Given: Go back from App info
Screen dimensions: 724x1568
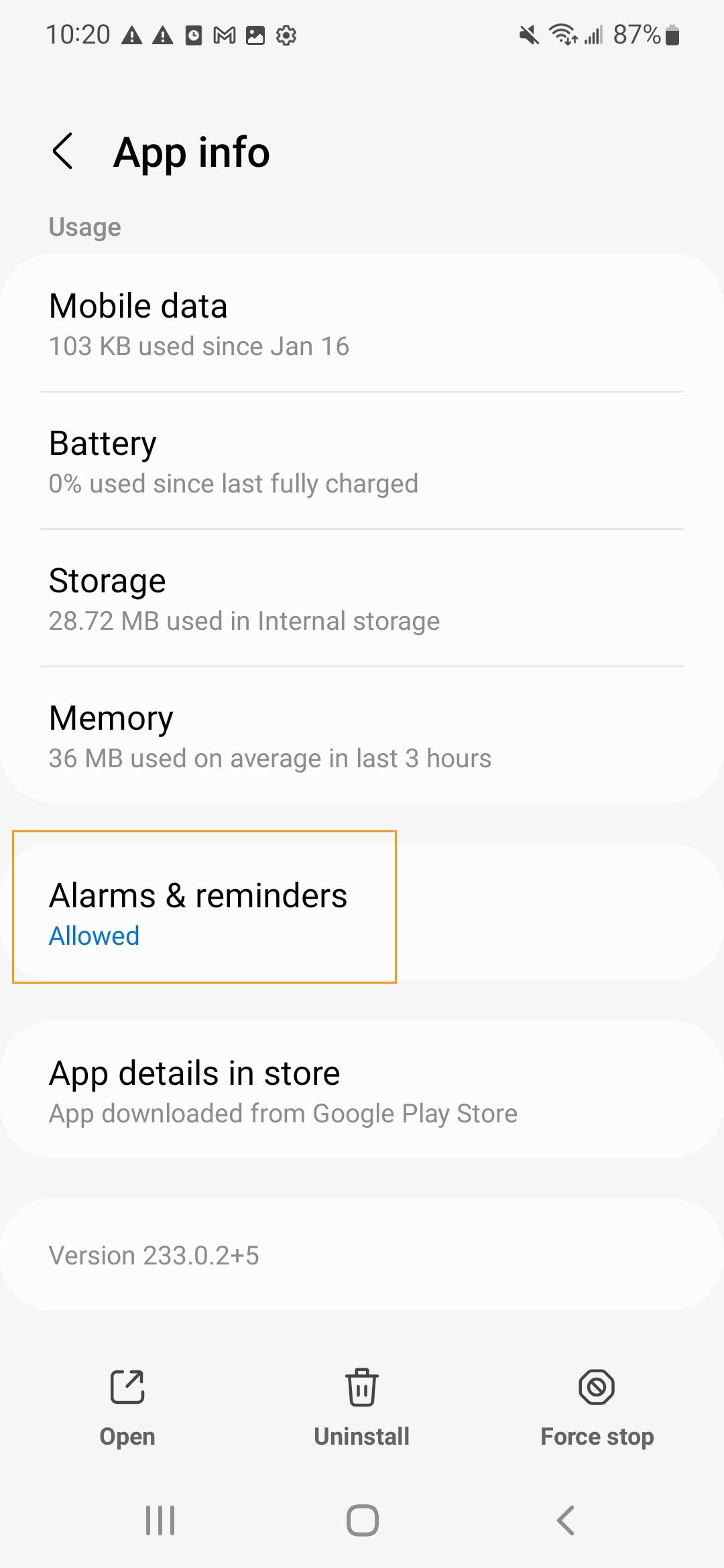Looking at the screenshot, I should click(62, 151).
